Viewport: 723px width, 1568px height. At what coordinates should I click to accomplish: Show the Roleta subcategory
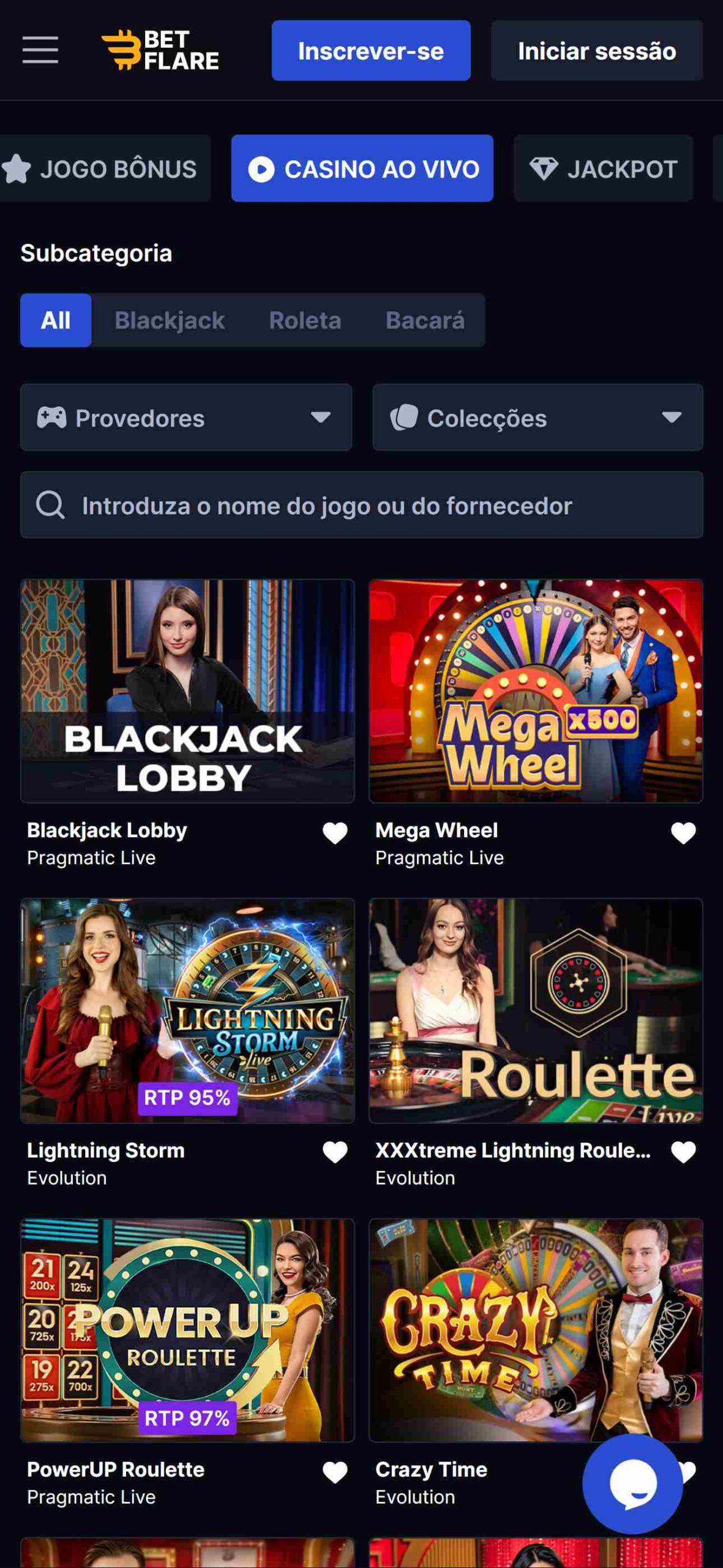click(x=305, y=320)
